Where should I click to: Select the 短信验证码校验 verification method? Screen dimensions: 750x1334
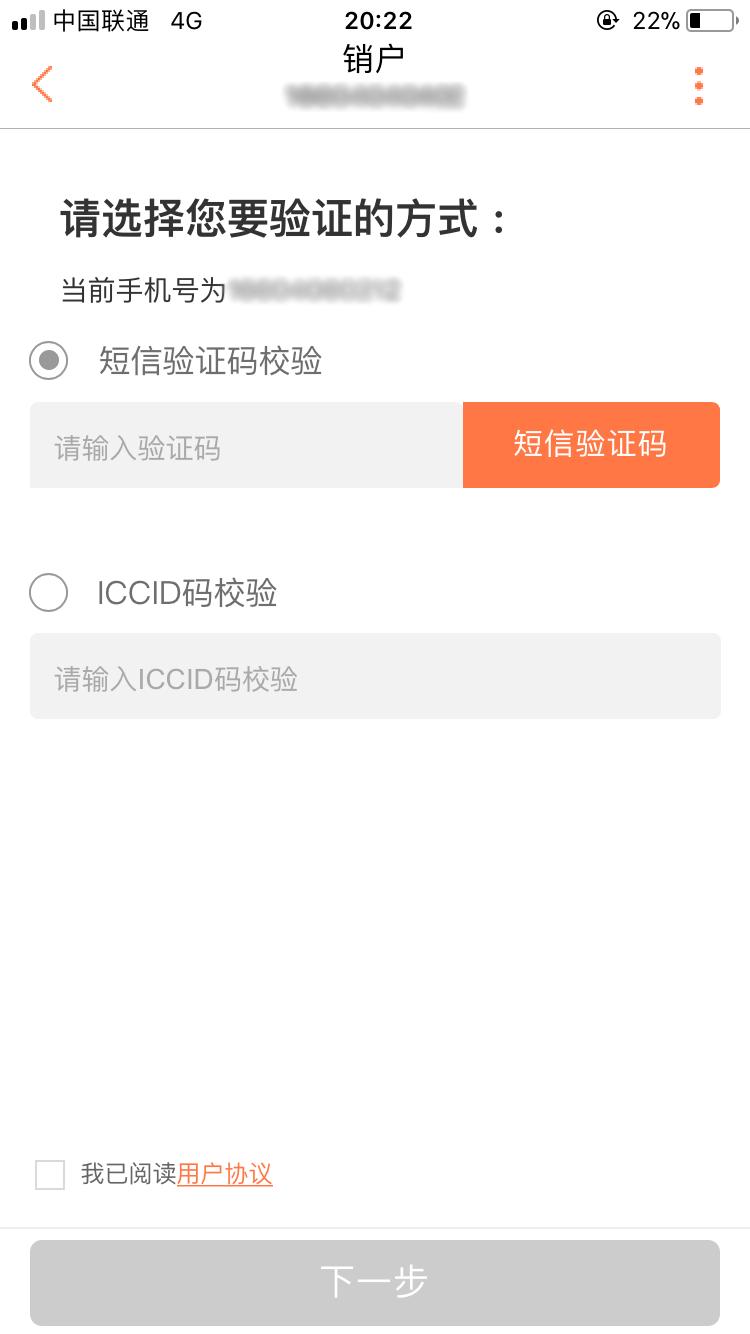(48, 361)
